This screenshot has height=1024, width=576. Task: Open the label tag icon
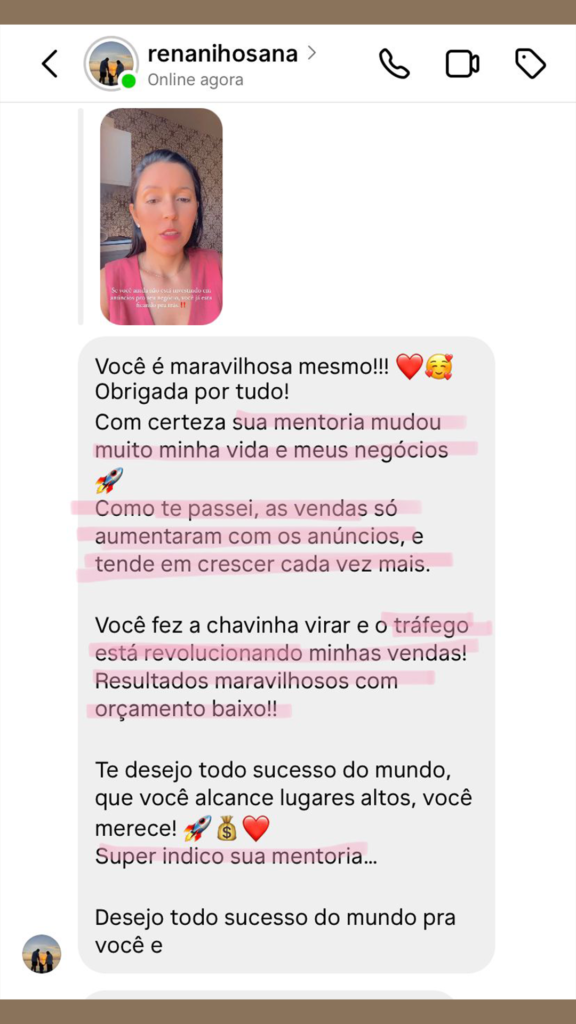click(x=530, y=64)
